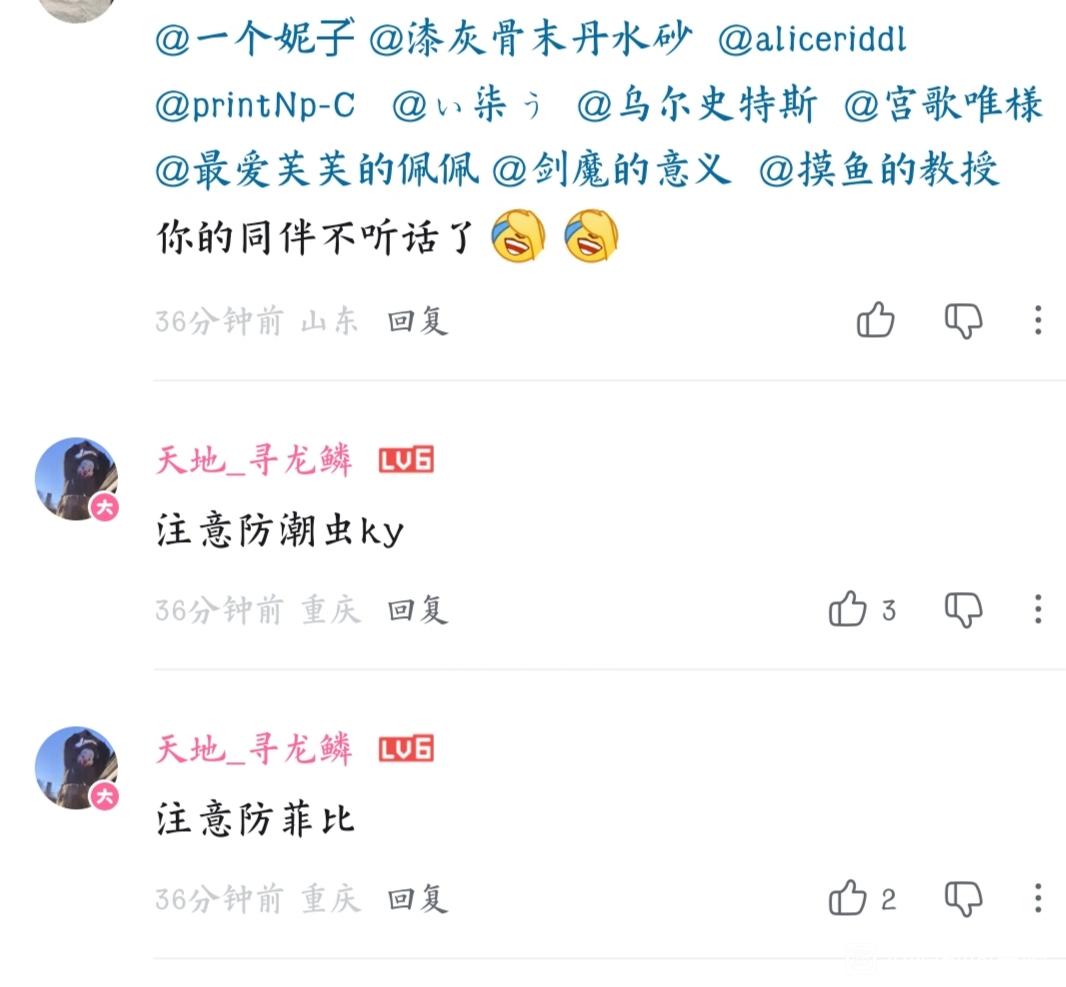1066x987 pixels.
Task: Reply to the comment "注意防潮虫ky"
Action: [x=418, y=610]
